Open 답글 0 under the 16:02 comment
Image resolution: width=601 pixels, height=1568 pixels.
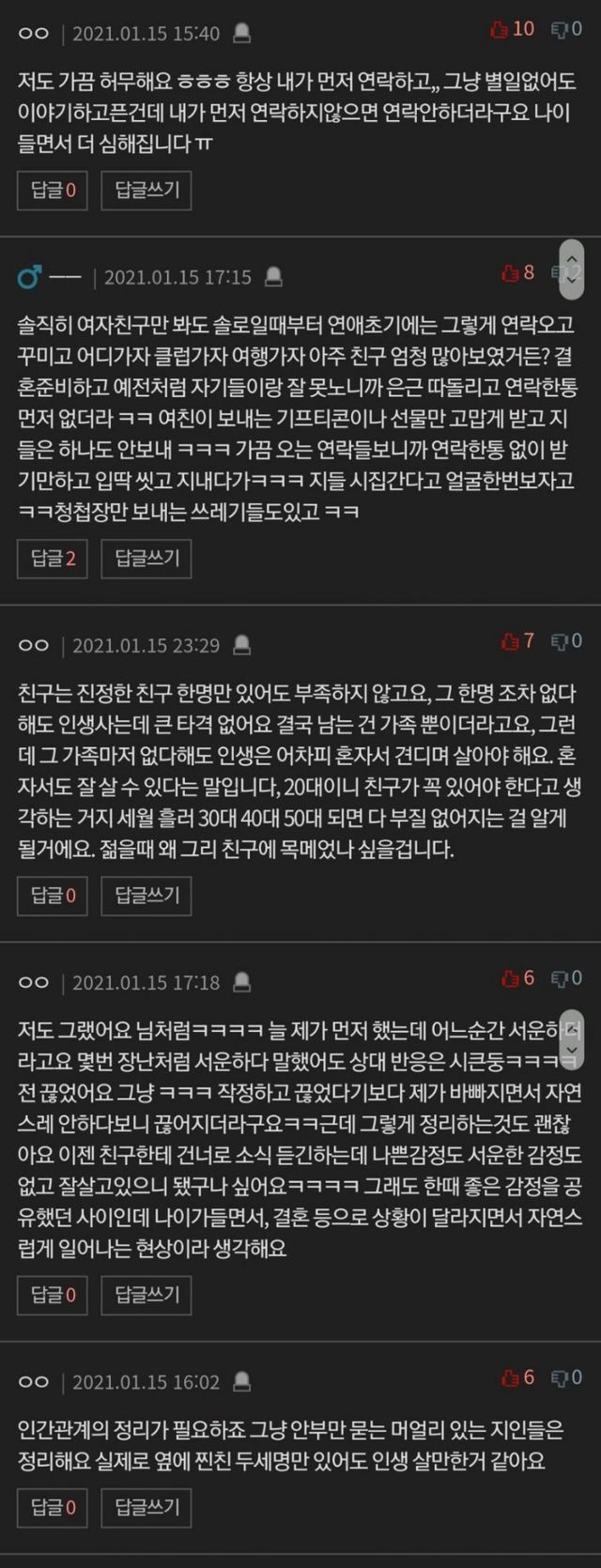(53, 1507)
